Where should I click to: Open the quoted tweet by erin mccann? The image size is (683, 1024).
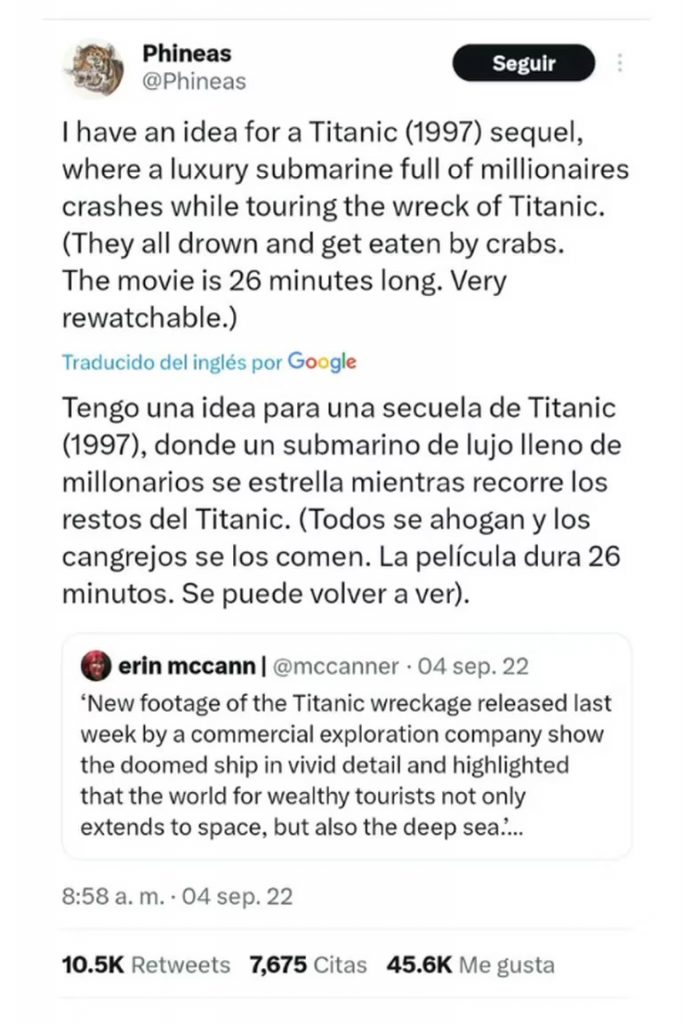[x=346, y=746]
